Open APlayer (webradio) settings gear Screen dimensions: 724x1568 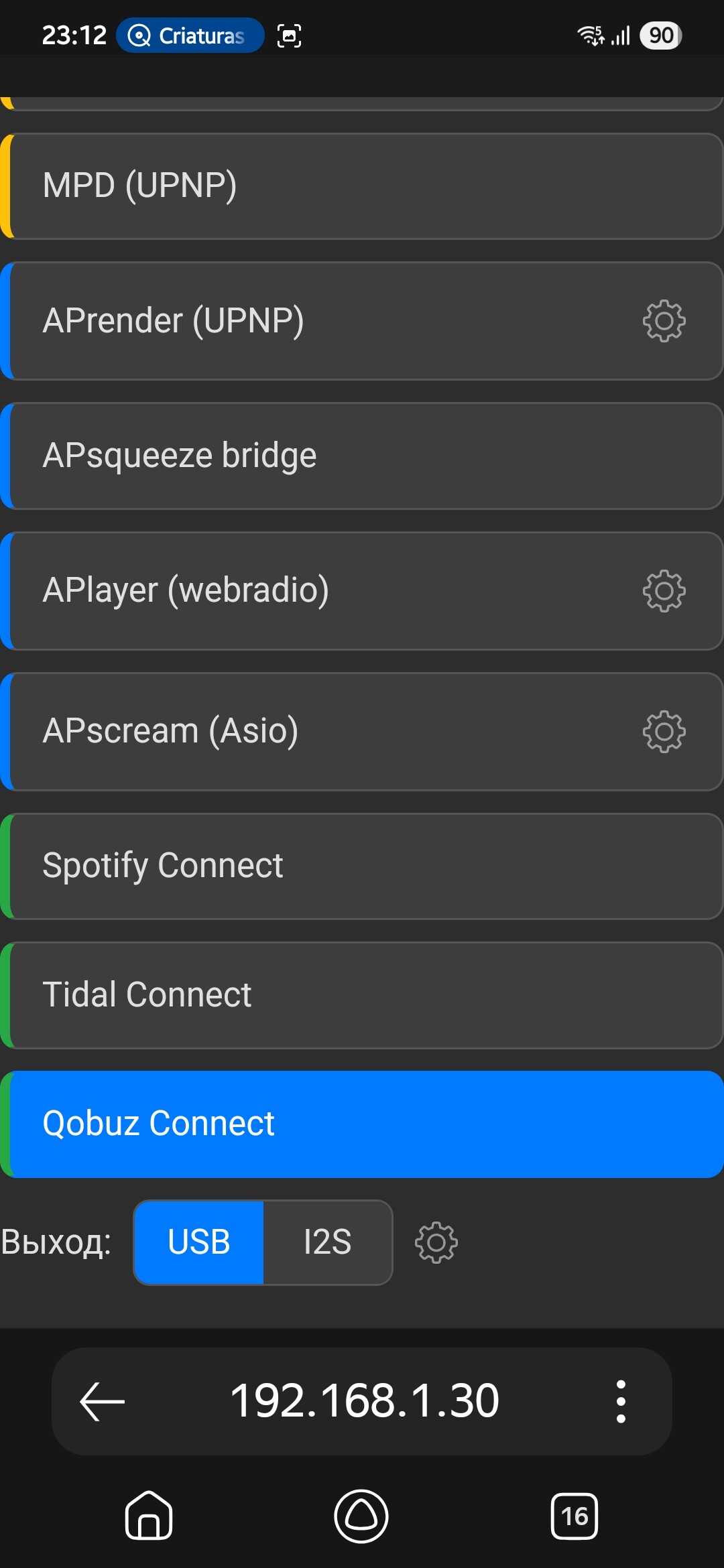(x=664, y=590)
